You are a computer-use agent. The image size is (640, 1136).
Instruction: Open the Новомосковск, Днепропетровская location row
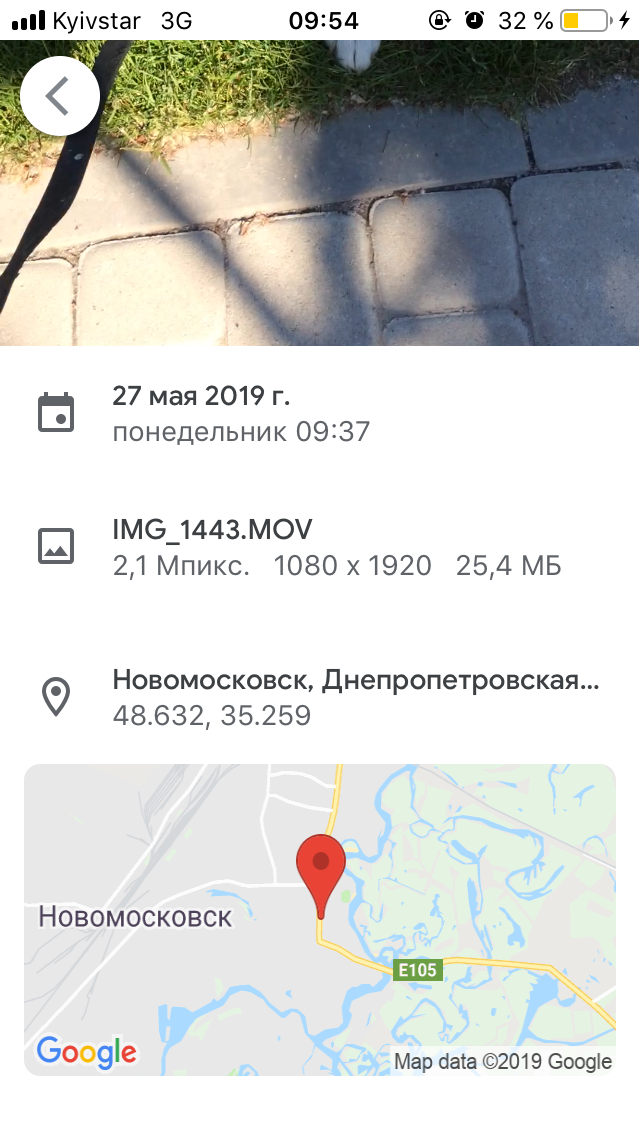(355, 697)
